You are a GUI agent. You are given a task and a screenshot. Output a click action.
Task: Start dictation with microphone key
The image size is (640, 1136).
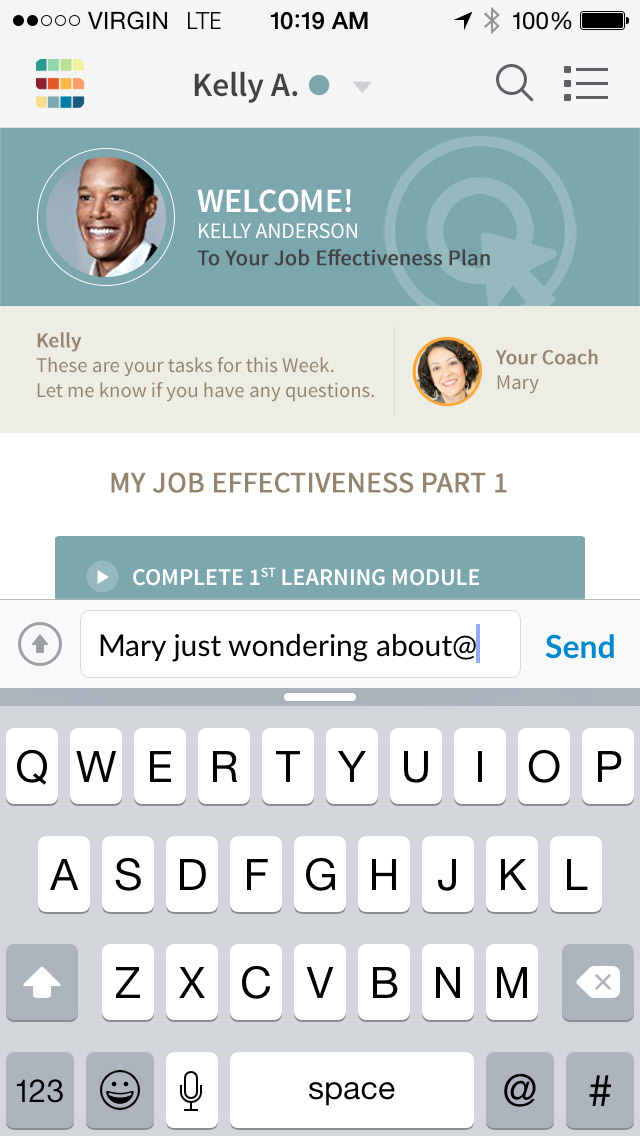click(x=191, y=1090)
